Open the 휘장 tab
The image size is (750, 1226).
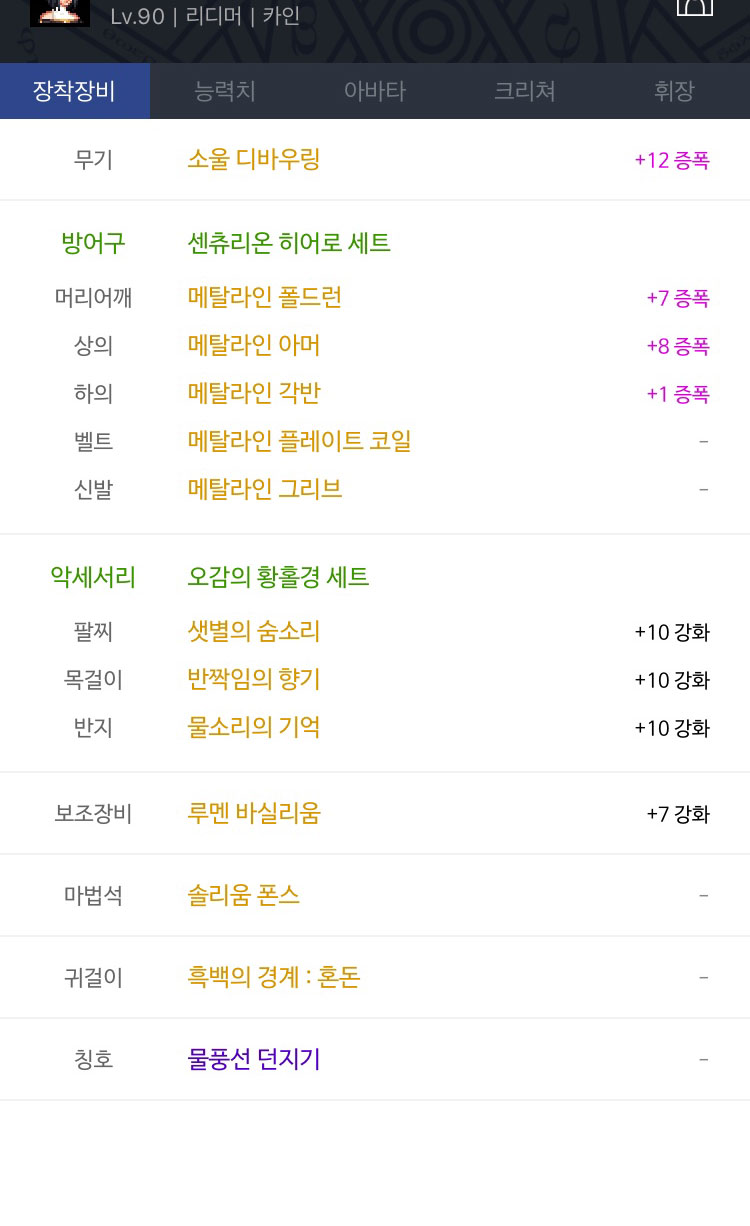pos(675,91)
